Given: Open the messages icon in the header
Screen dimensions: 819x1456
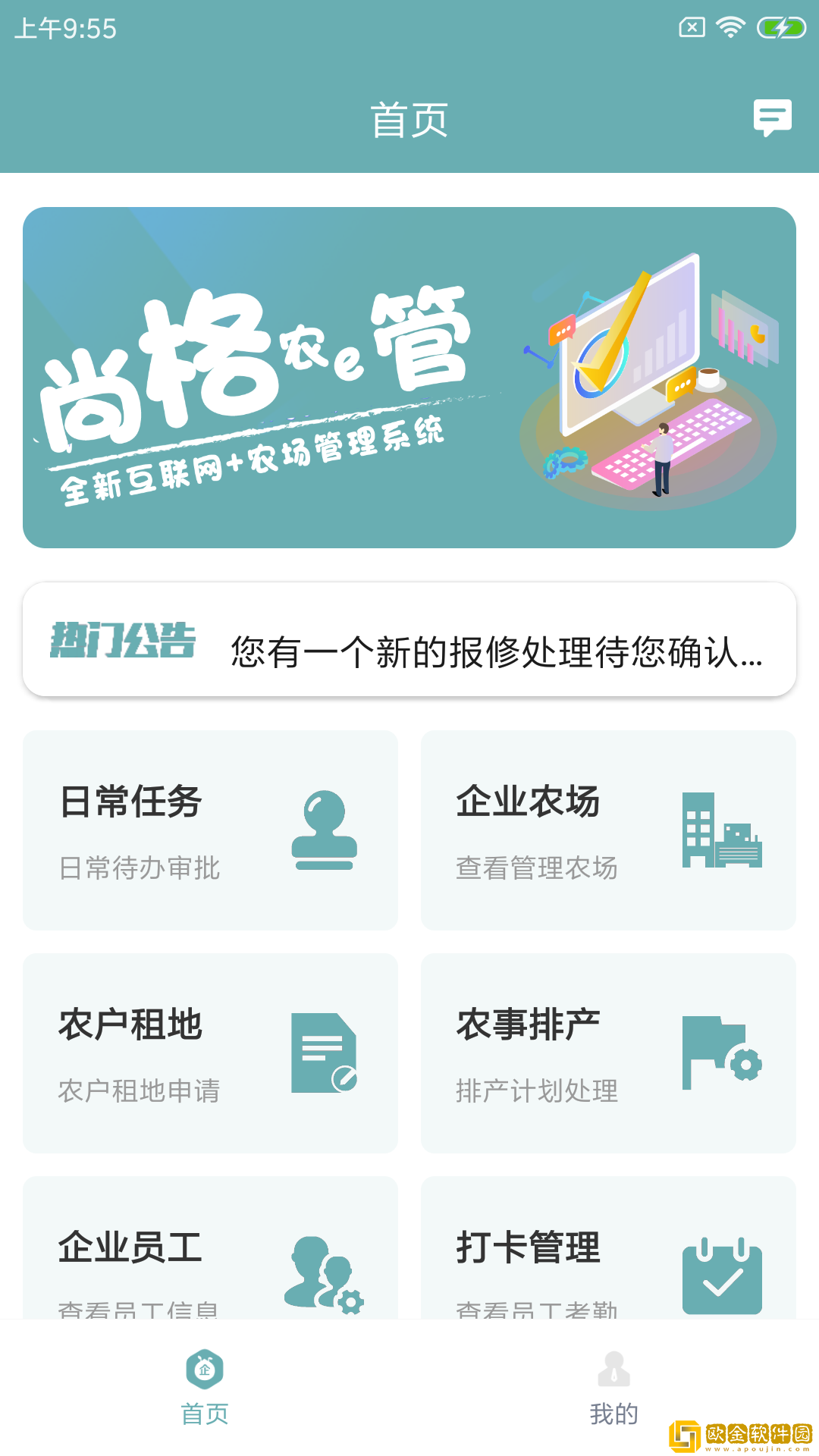Looking at the screenshot, I should [772, 118].
